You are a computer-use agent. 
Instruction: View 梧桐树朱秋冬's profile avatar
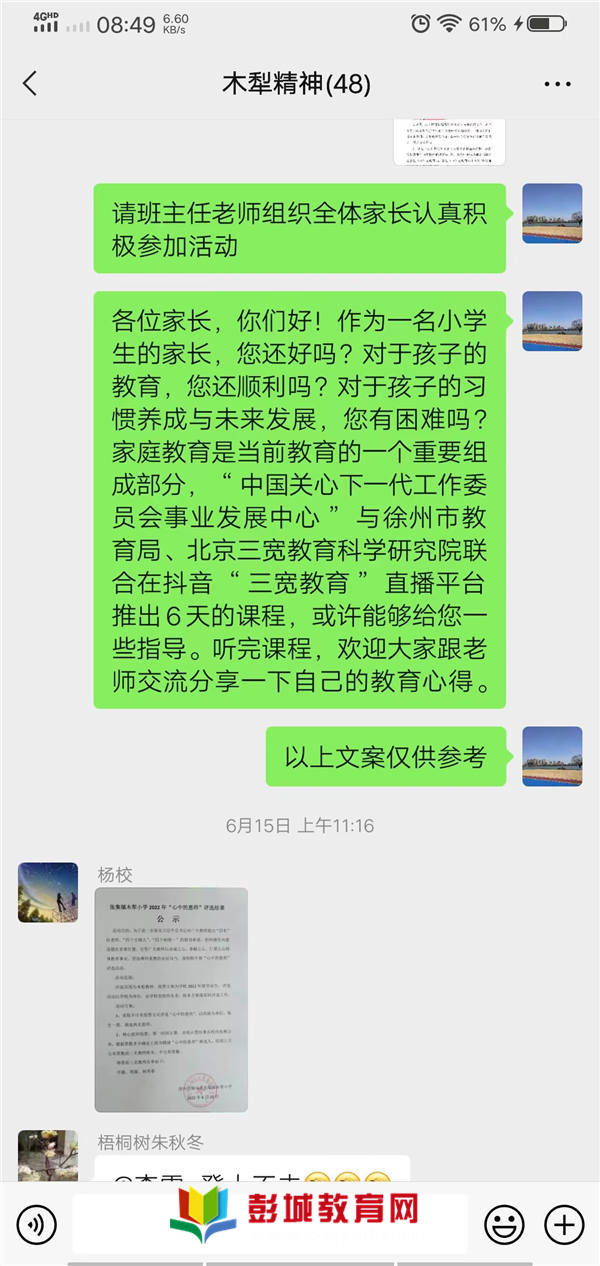48,1155
